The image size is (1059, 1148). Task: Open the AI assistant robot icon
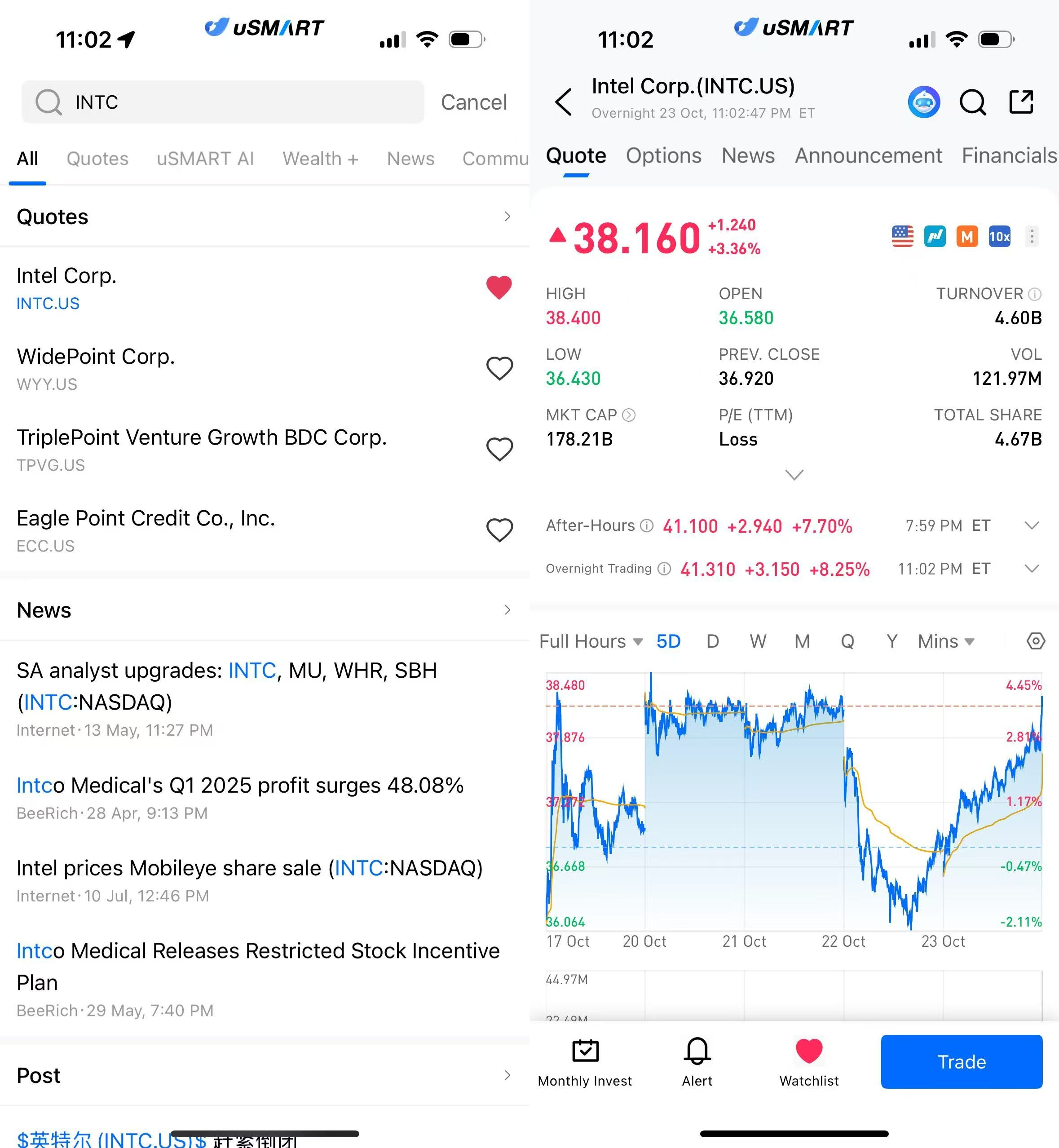coord(923,102)
